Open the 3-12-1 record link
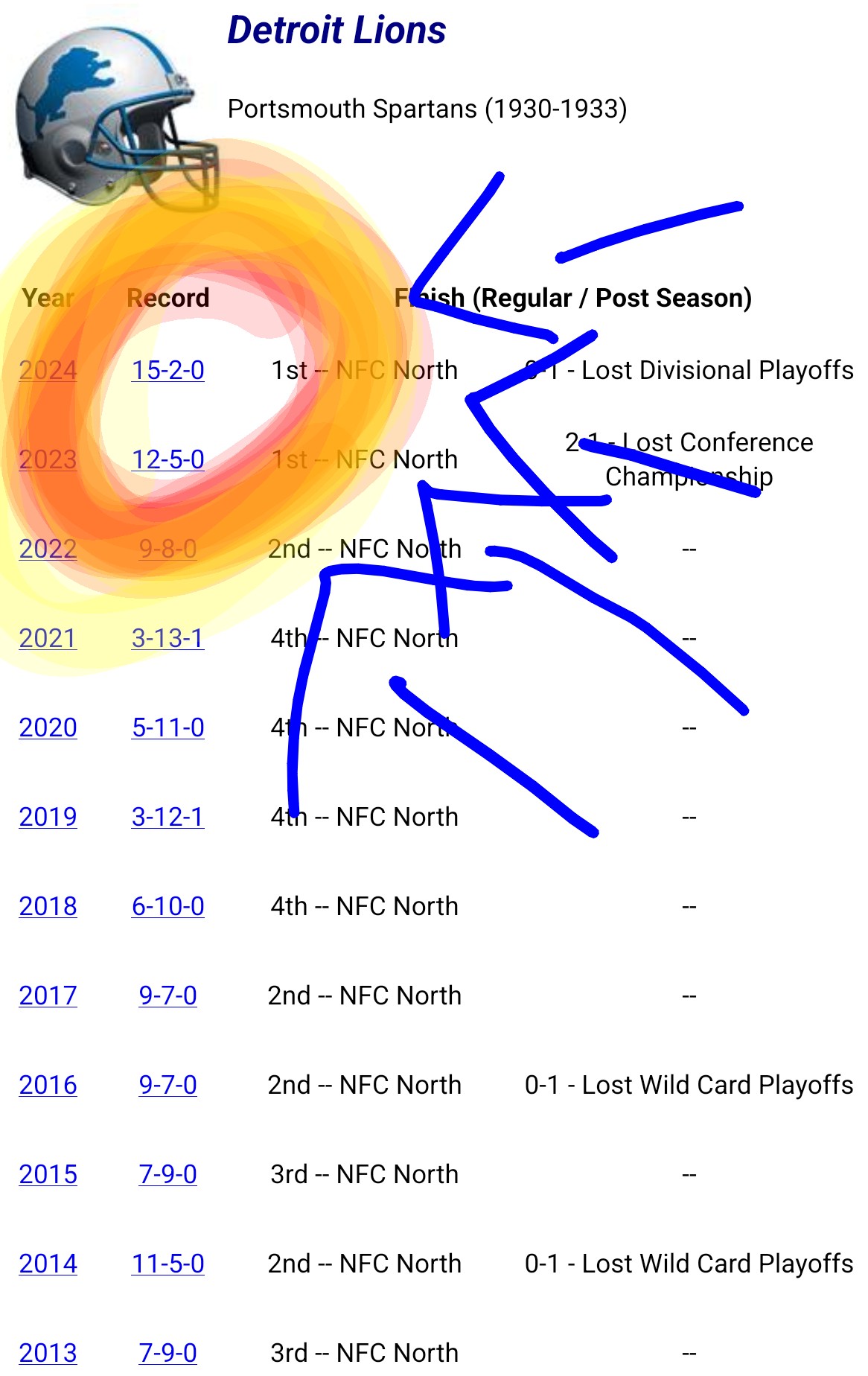 coord(168,817)
